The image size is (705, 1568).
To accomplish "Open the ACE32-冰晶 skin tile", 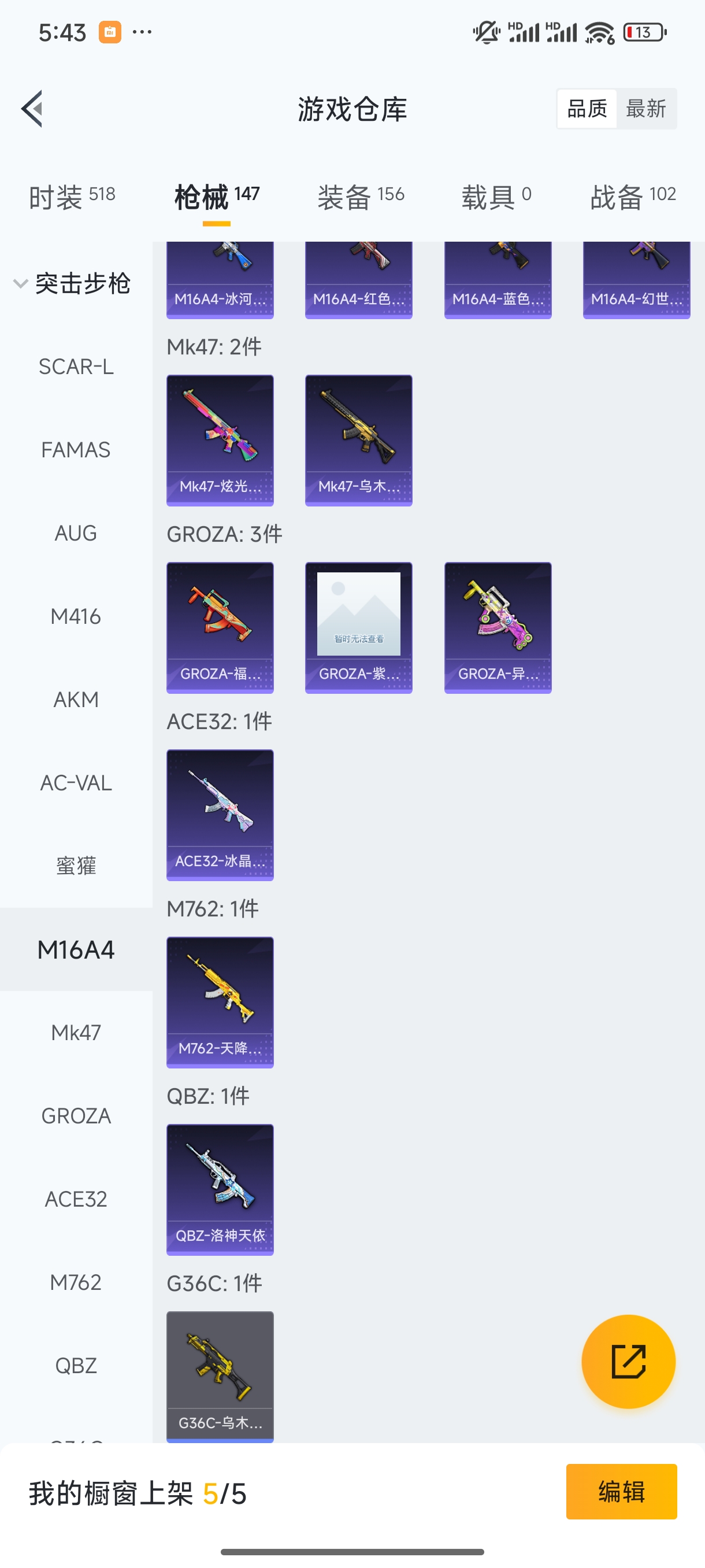I will point(220,815).
